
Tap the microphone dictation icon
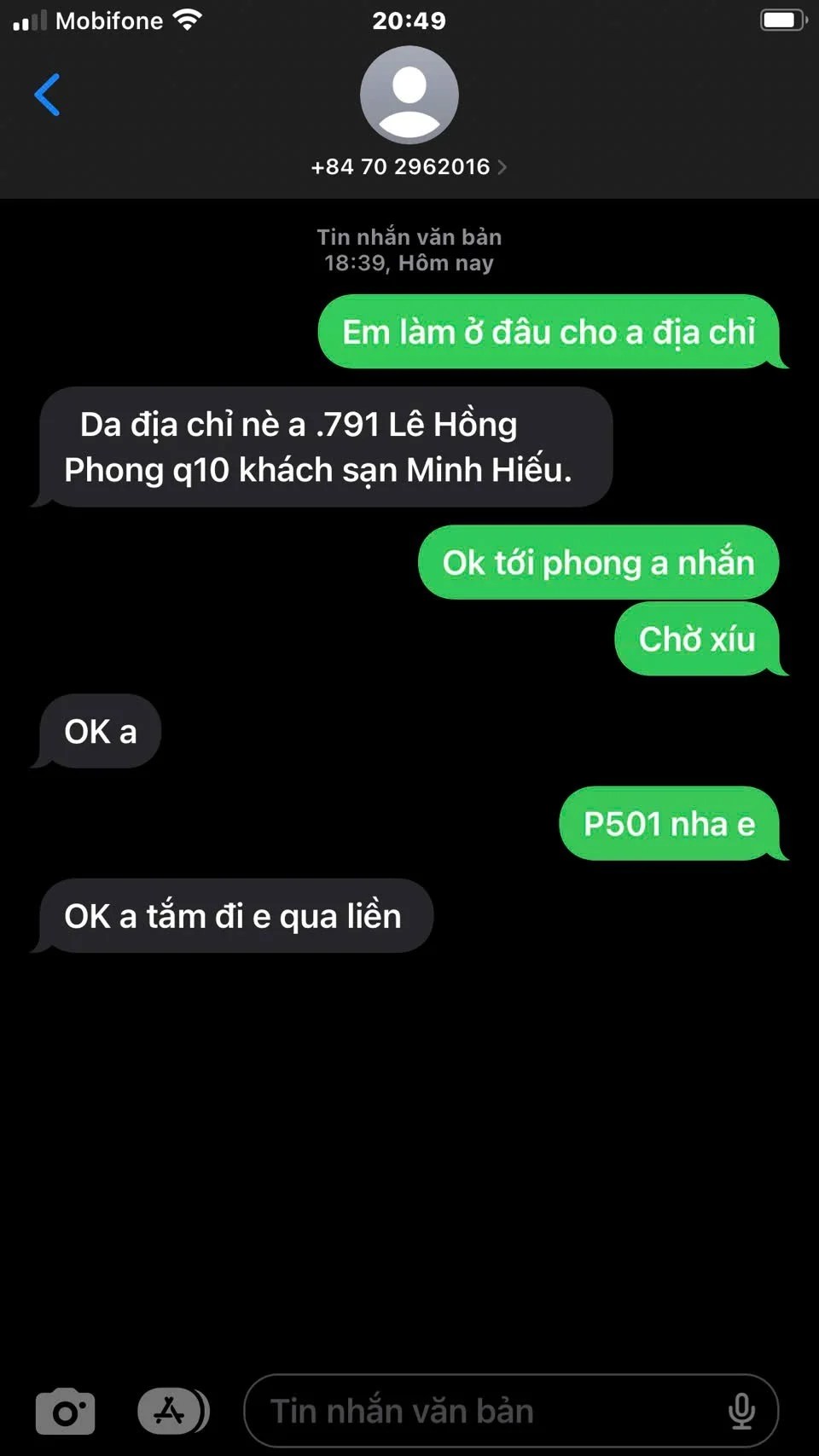point(741,1411)
